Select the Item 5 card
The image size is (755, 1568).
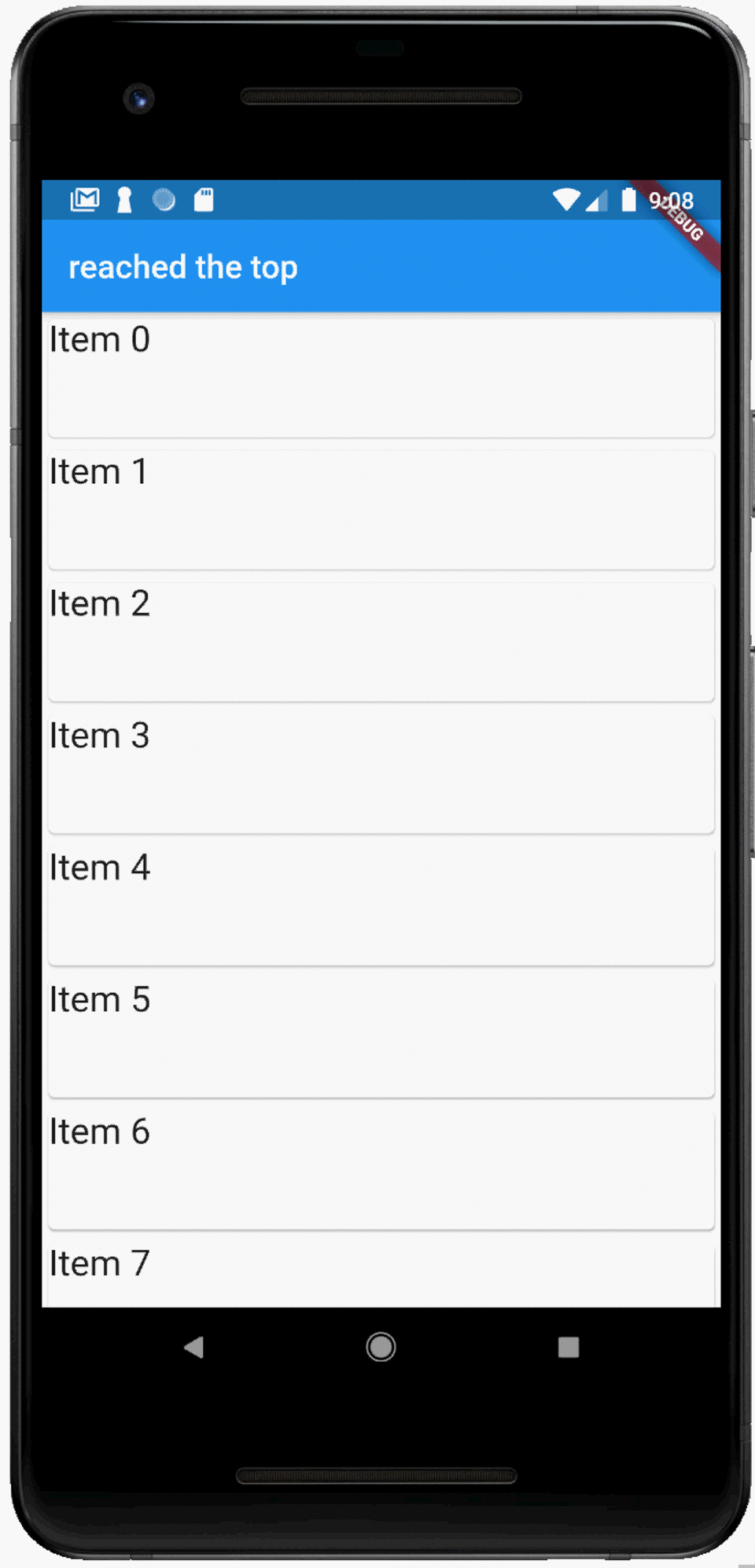(381, 1037)
